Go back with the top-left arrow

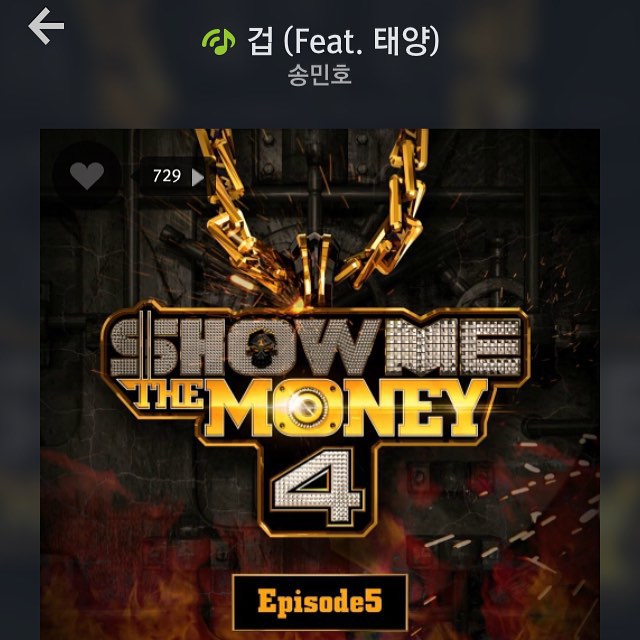point(46,27)
